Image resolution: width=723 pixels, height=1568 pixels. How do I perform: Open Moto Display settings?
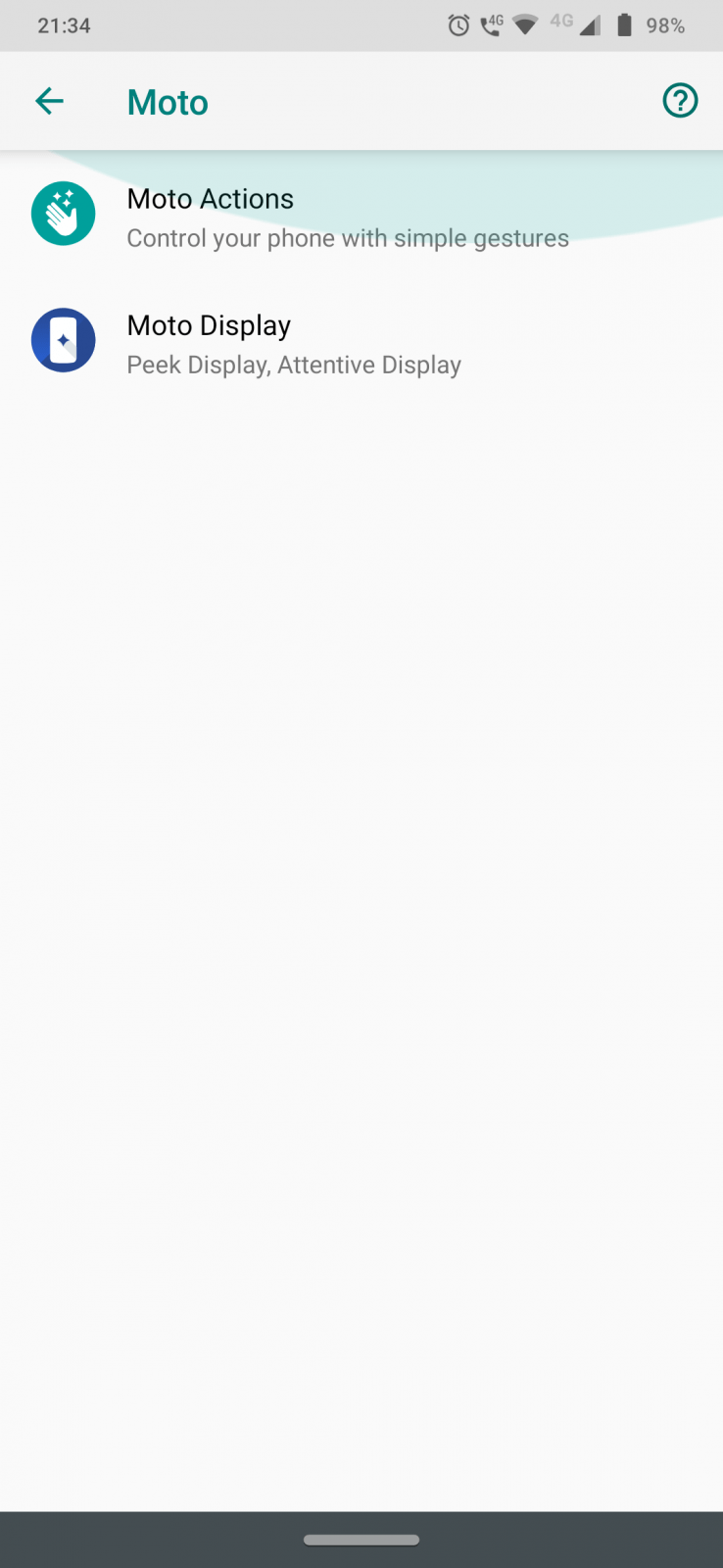tap(294, 344)
